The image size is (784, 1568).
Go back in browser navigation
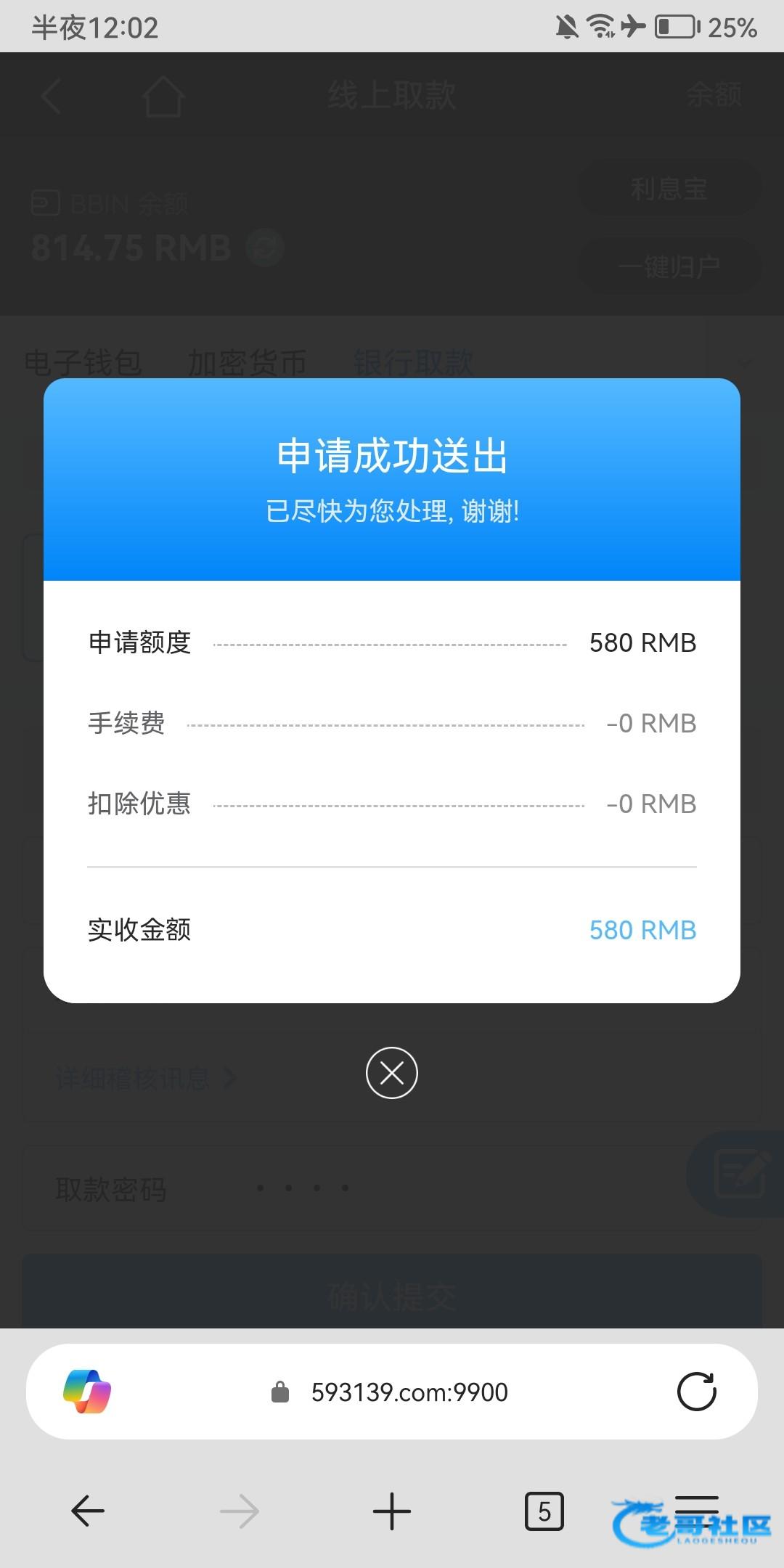point(88,1511)
